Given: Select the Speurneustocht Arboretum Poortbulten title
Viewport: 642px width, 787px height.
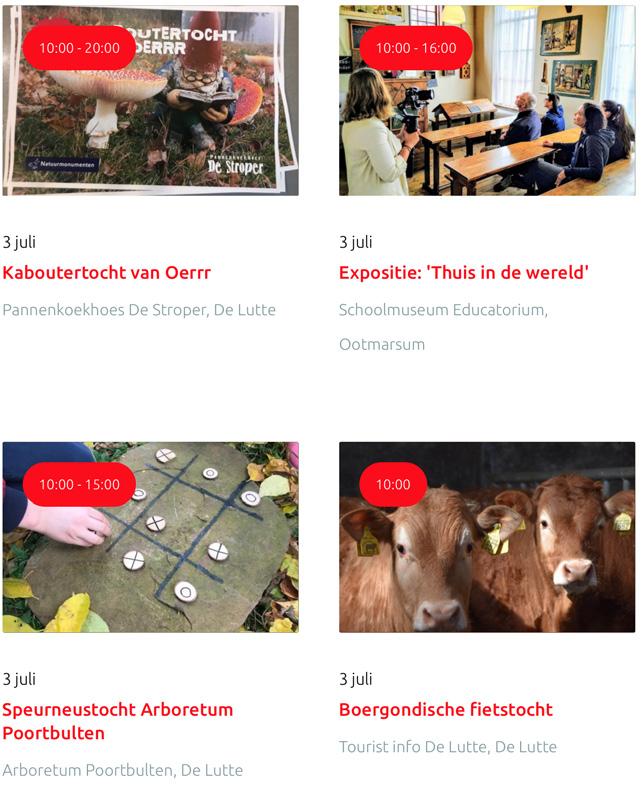Looking at the screenshot, I should (x=117, y=721).
